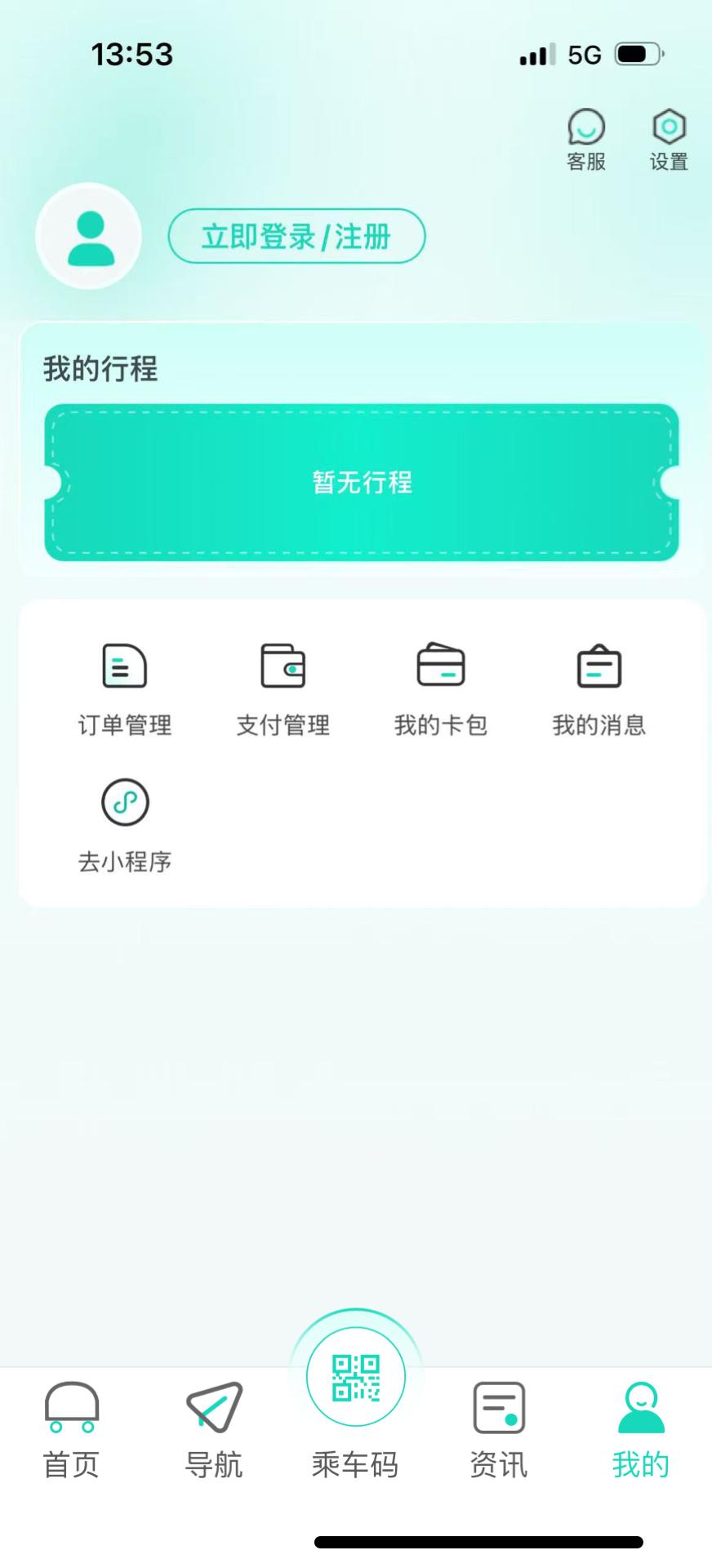Viewport: 712px width, 1568px height.
Task: Click the profile avatar image
Action: click(x=89, y=236)
